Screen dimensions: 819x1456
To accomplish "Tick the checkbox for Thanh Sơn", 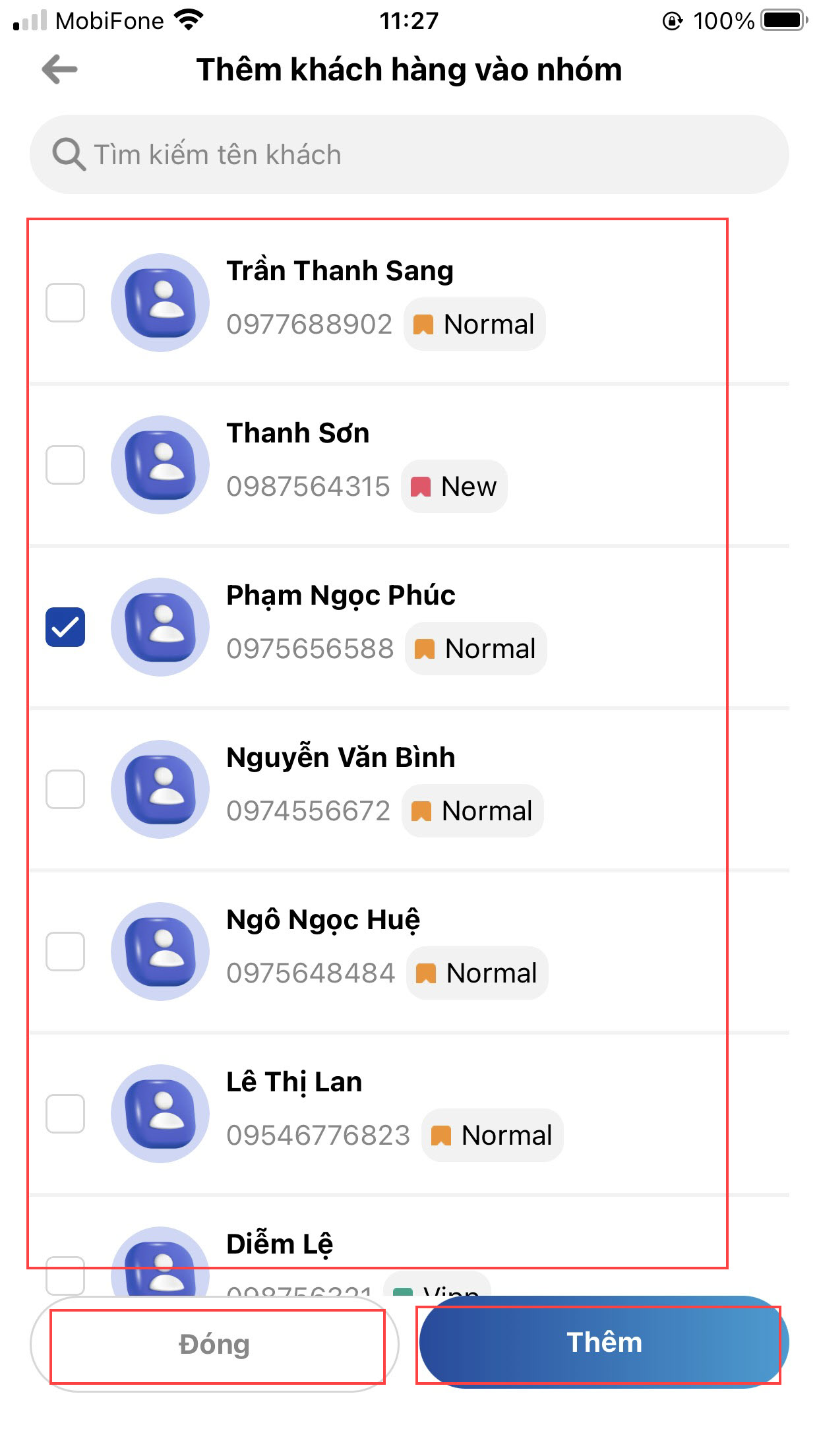I will 65,465.
